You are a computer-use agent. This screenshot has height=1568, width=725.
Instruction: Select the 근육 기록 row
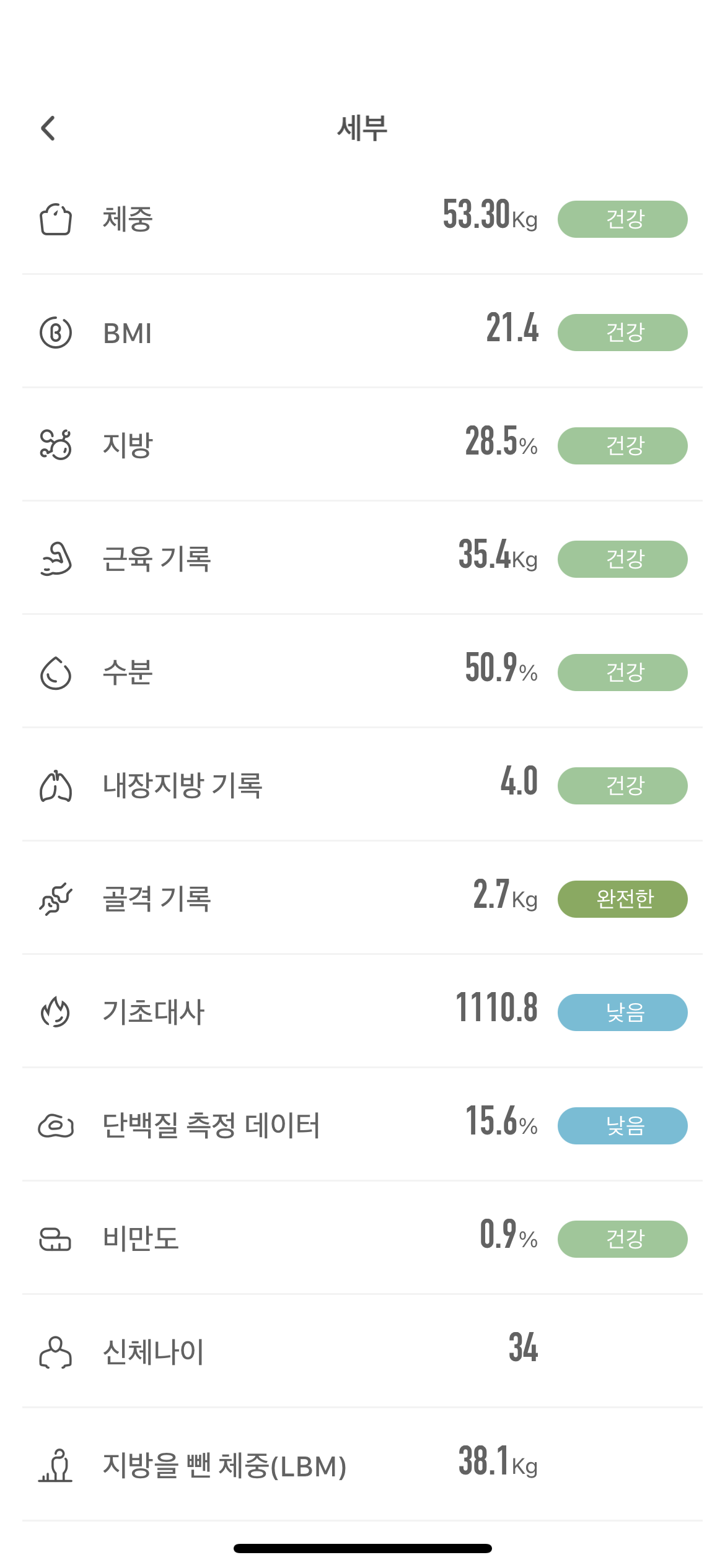[x=362, y=559]
